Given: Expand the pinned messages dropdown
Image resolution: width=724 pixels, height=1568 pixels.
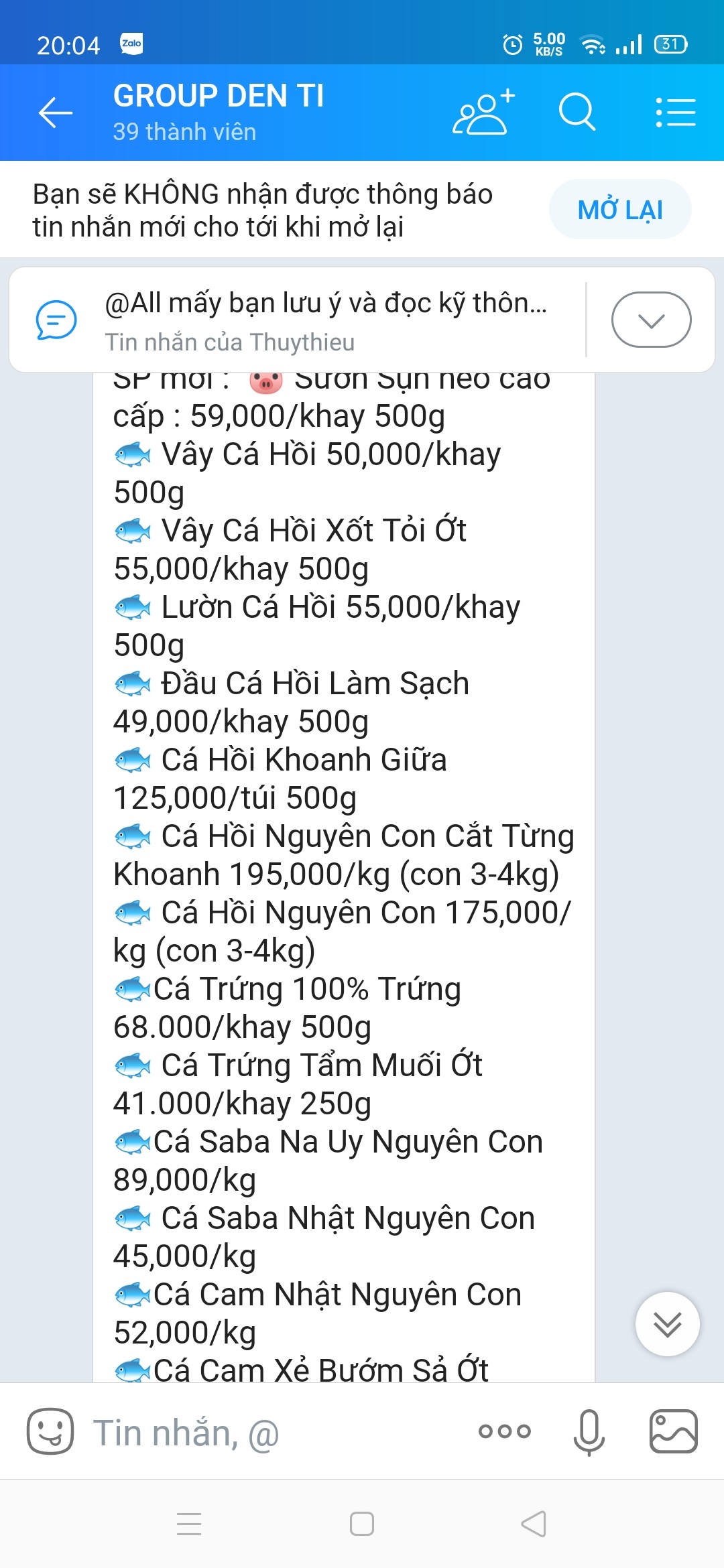Looking at the screenshot, I should 650,320.
